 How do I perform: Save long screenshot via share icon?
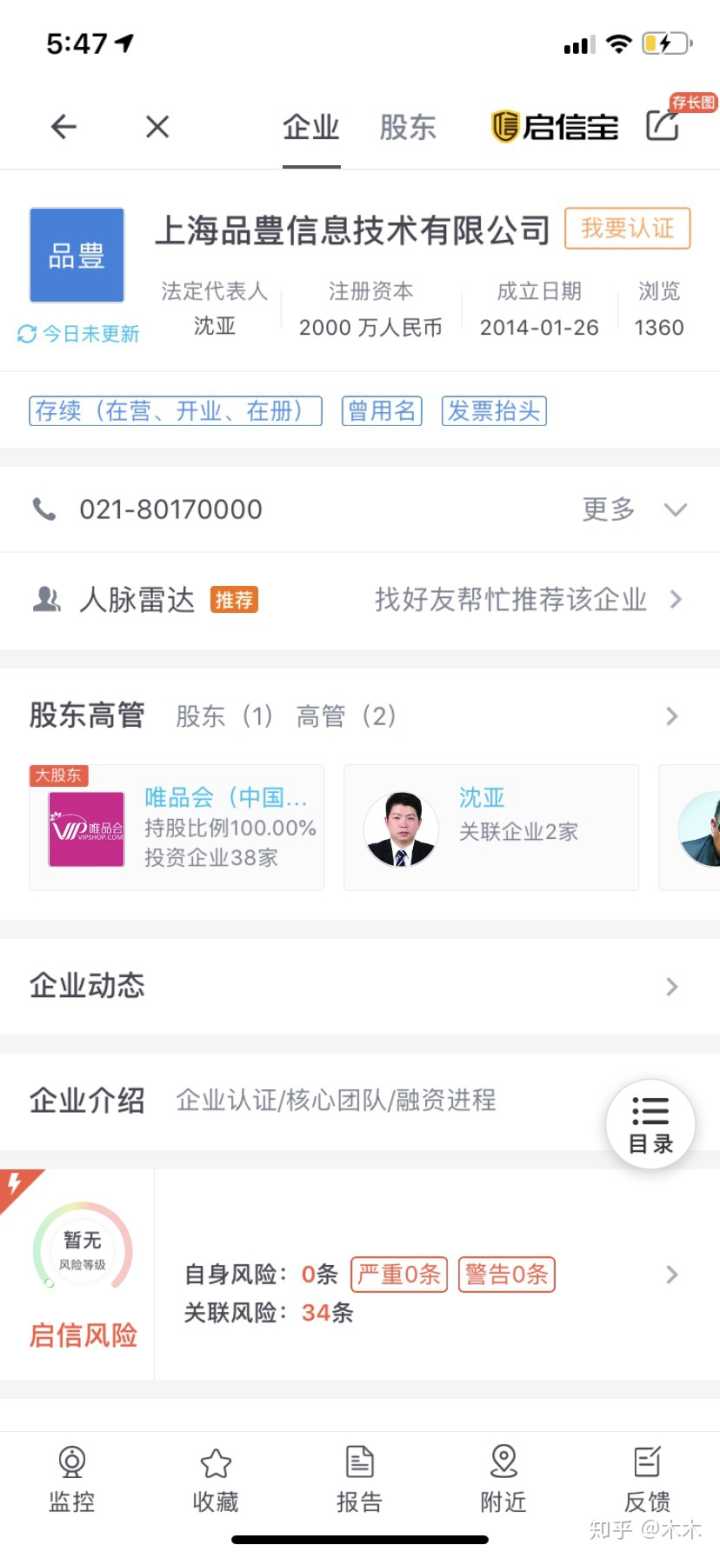[663, 125]
